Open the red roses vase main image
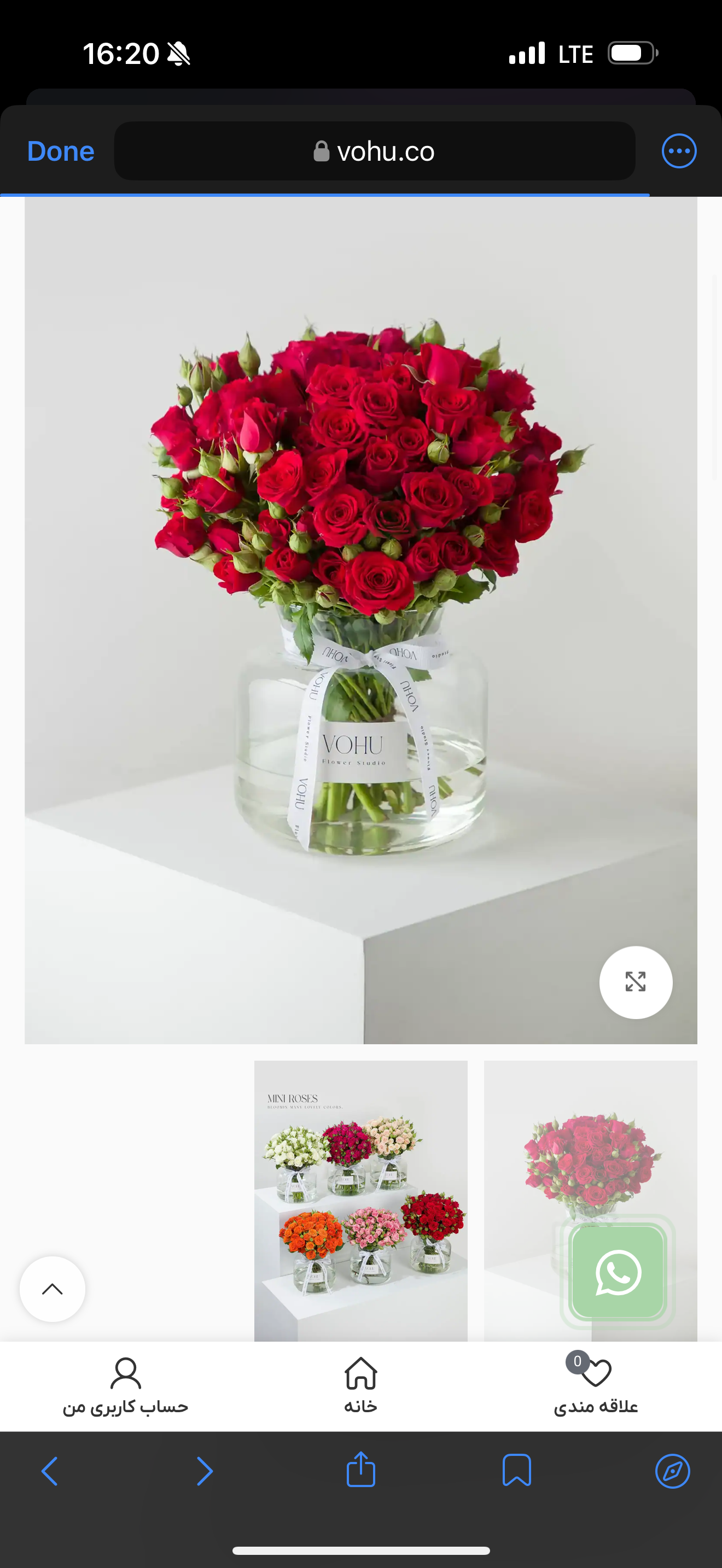Screen dimensions: 722x1568 tap(360, 609)
